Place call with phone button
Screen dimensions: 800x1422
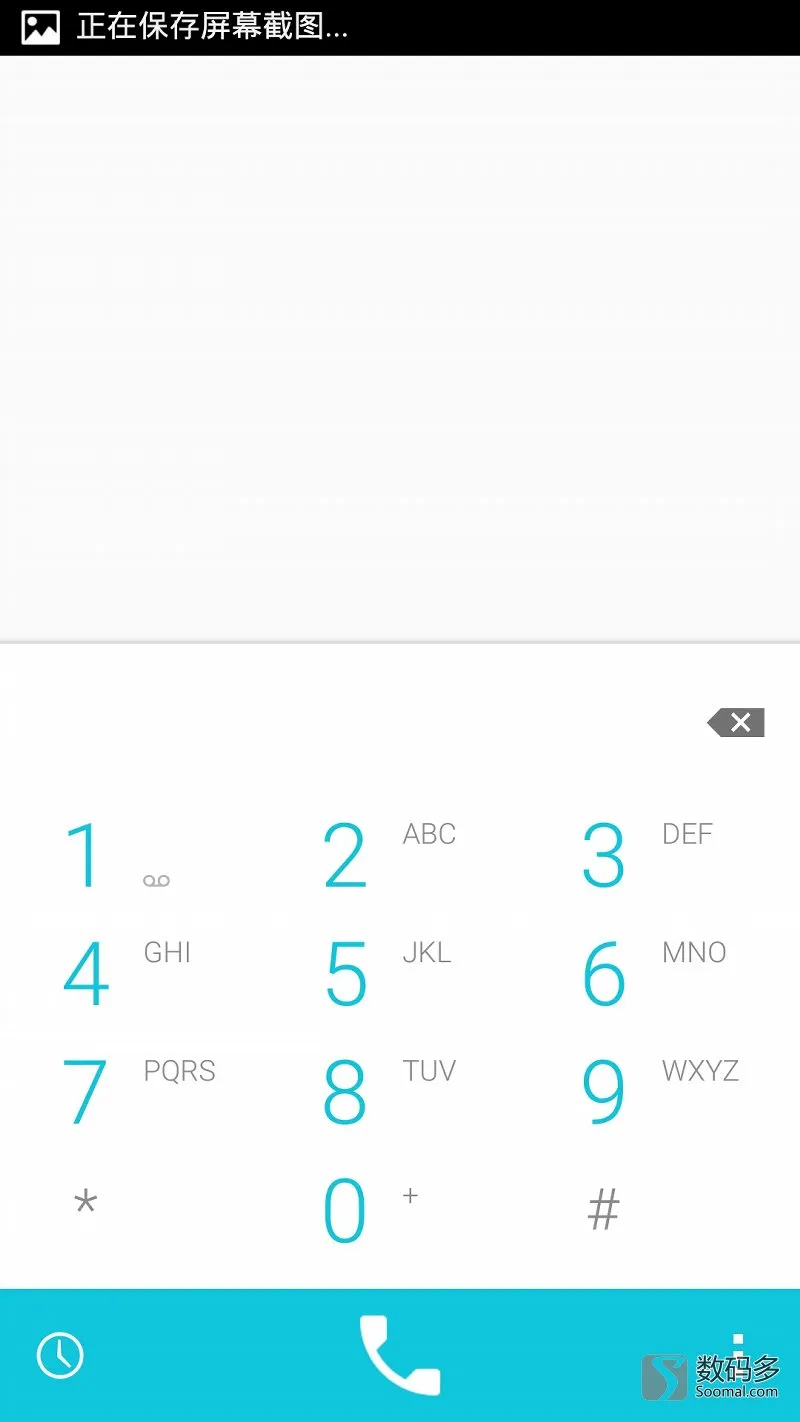pyautogui.click(x=399, y=1355)
